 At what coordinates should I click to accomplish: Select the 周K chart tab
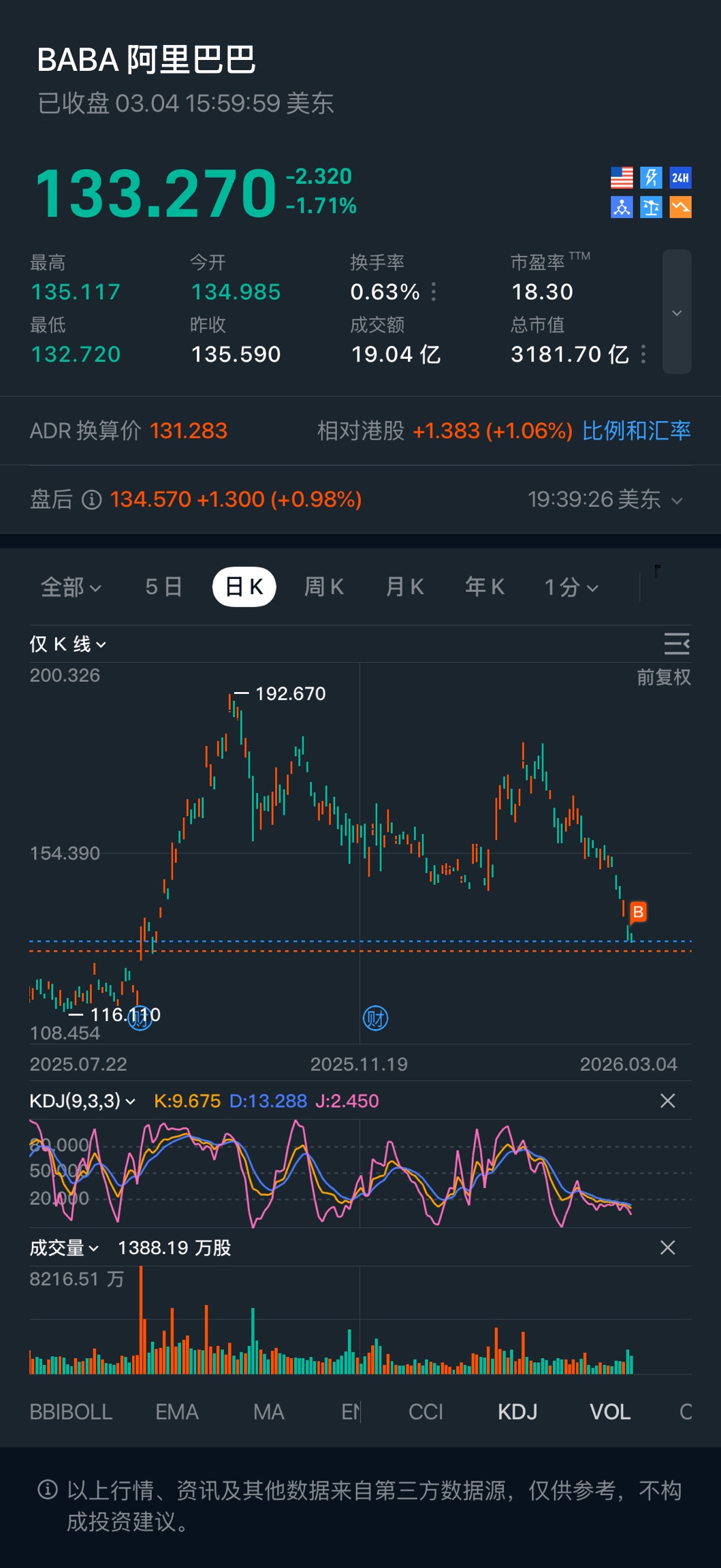pyautogui.click(x=323, y=586)
